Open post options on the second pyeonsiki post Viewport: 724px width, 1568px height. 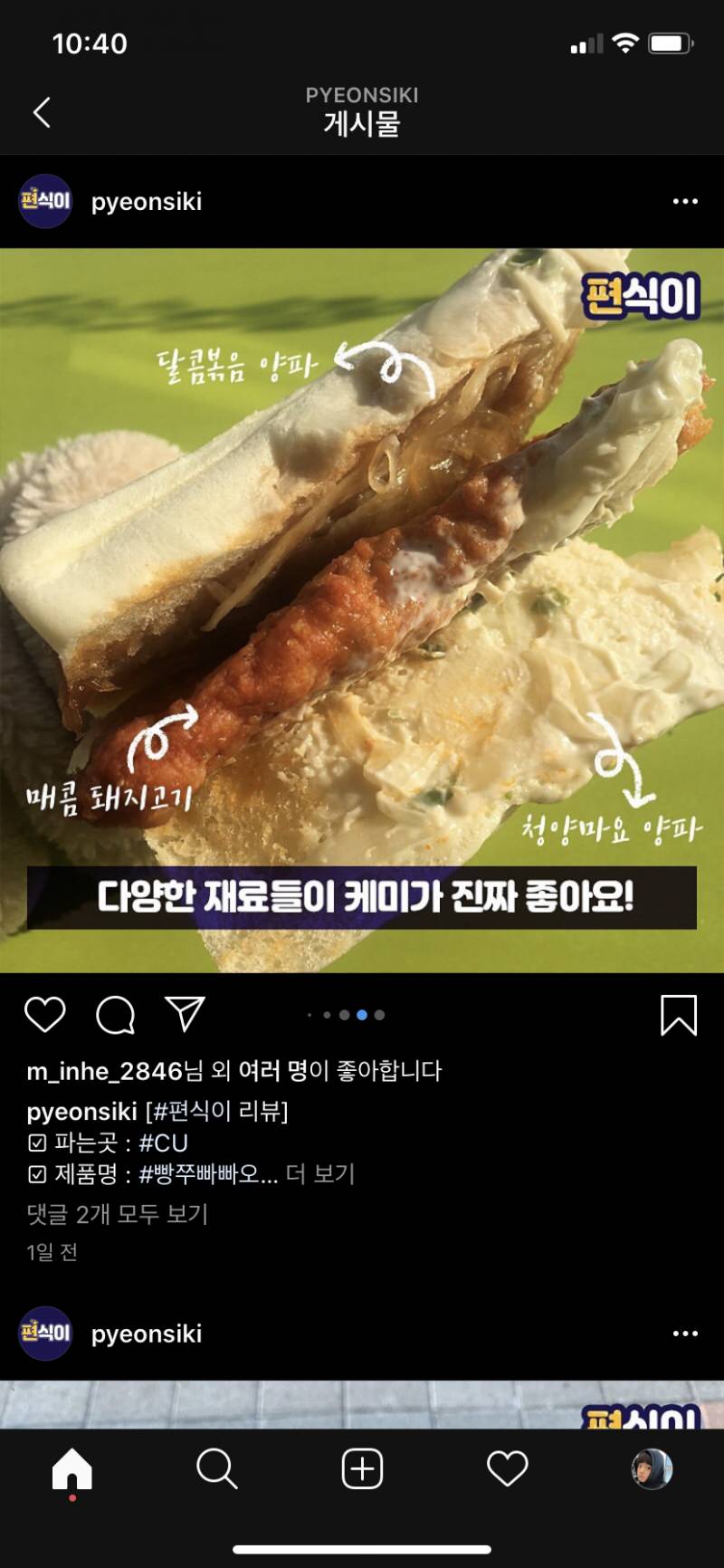pos(683,1334)
